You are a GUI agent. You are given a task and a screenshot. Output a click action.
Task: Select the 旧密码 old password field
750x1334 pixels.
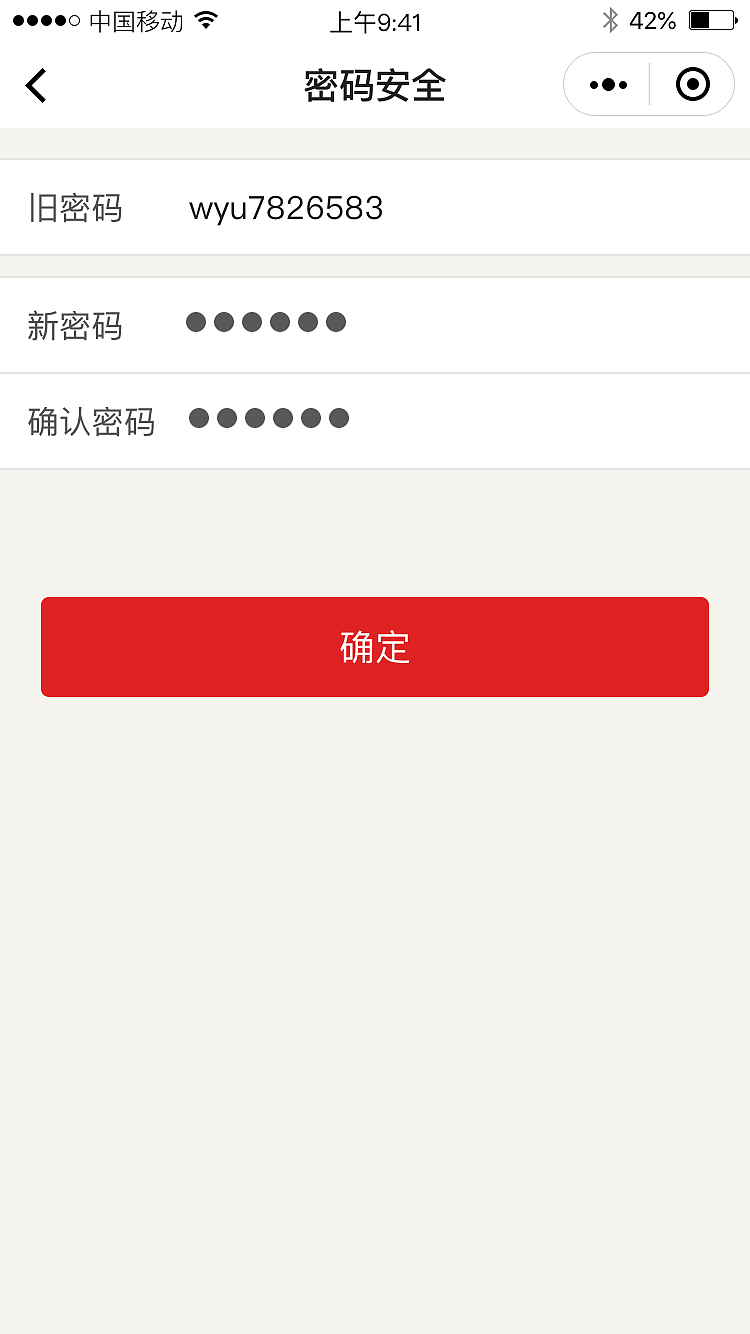click(x=375, y=207)
